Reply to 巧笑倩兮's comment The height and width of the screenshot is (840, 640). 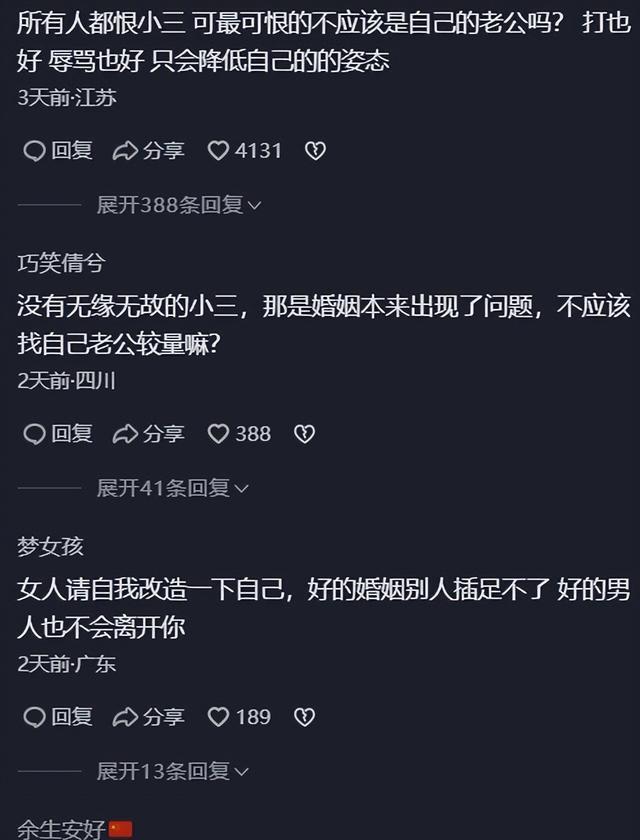tap(57, 434)
